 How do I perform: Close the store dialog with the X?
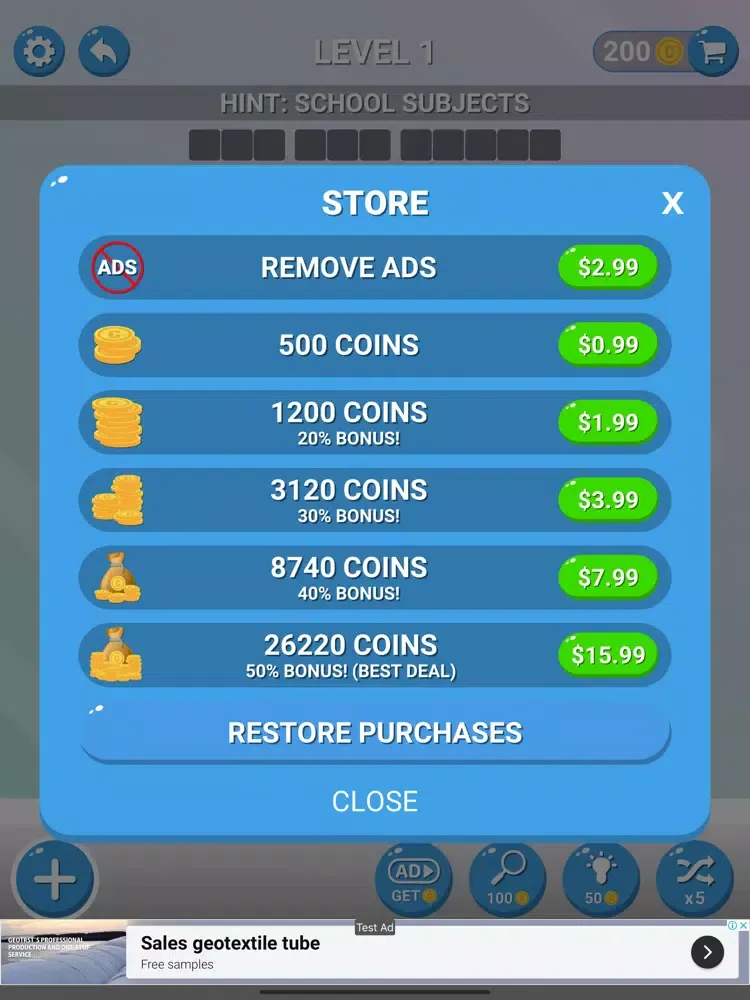pyautogui.click(x=672, y=204)
